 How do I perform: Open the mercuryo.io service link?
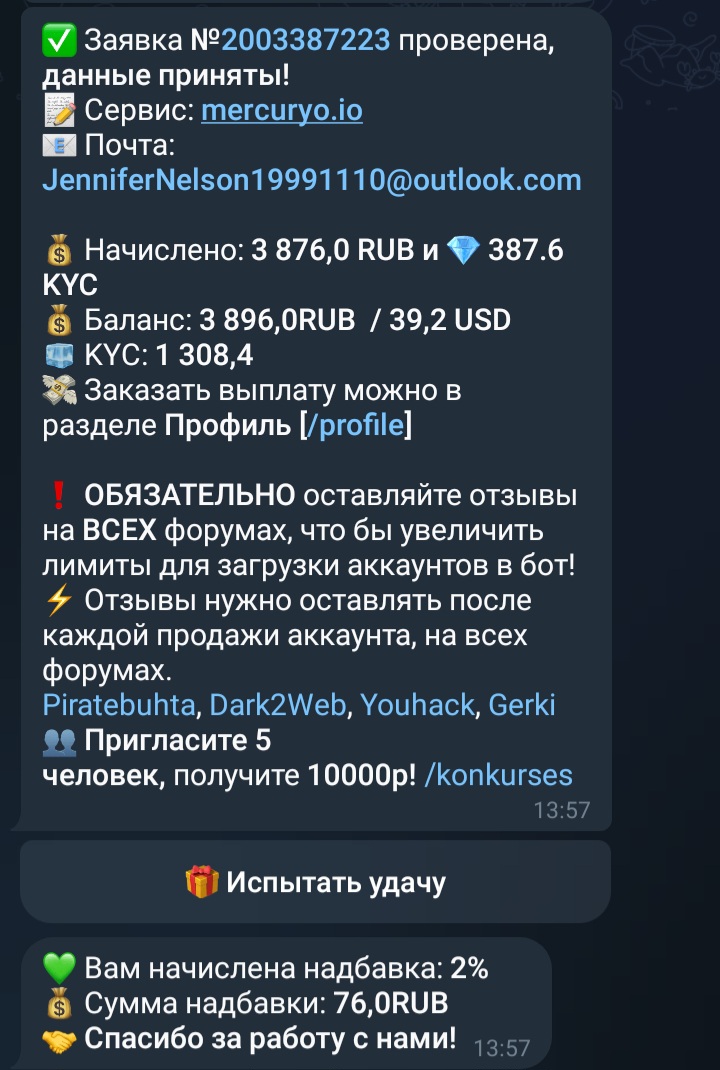coord(282,110)
